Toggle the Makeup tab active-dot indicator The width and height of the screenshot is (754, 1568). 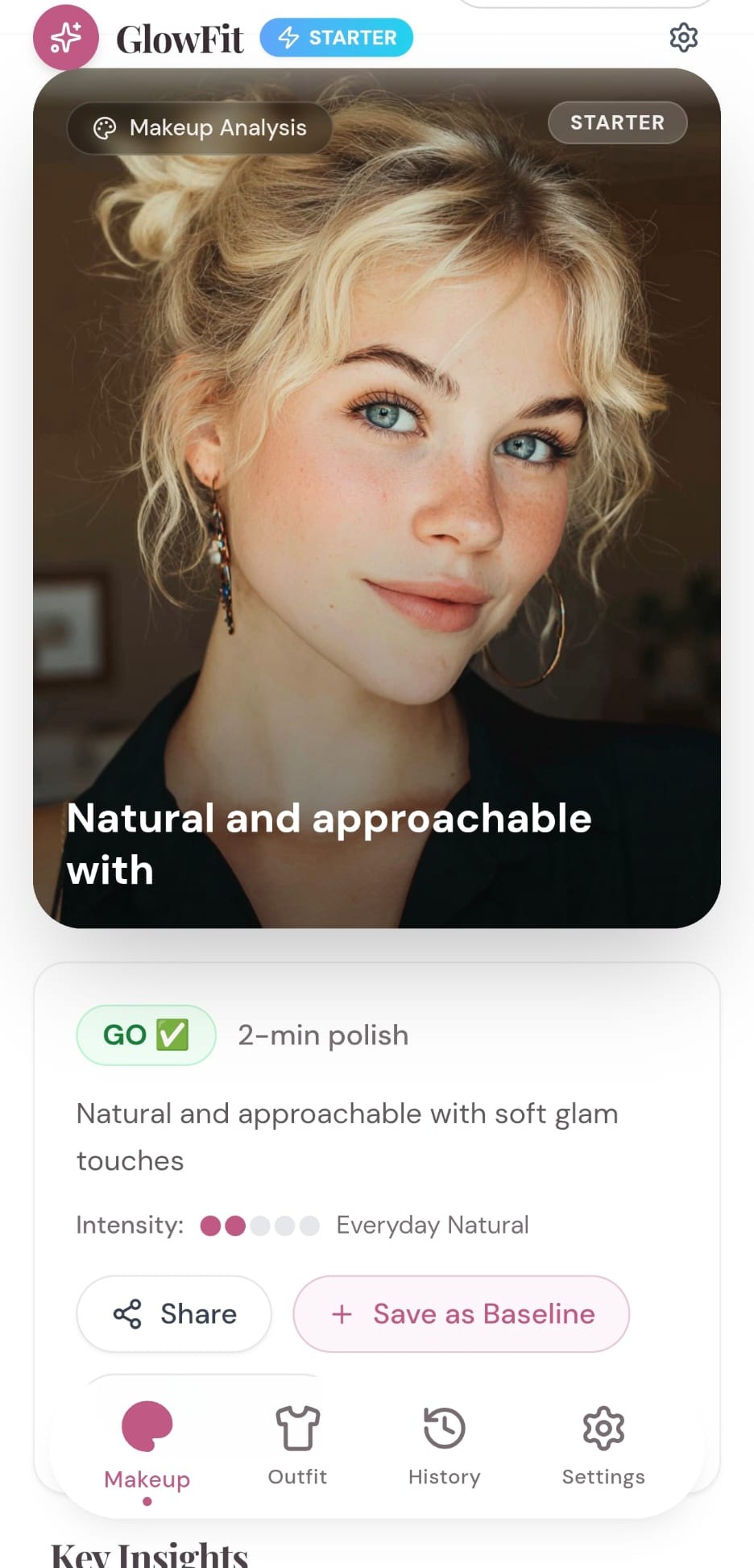[x=147, y=1501]
